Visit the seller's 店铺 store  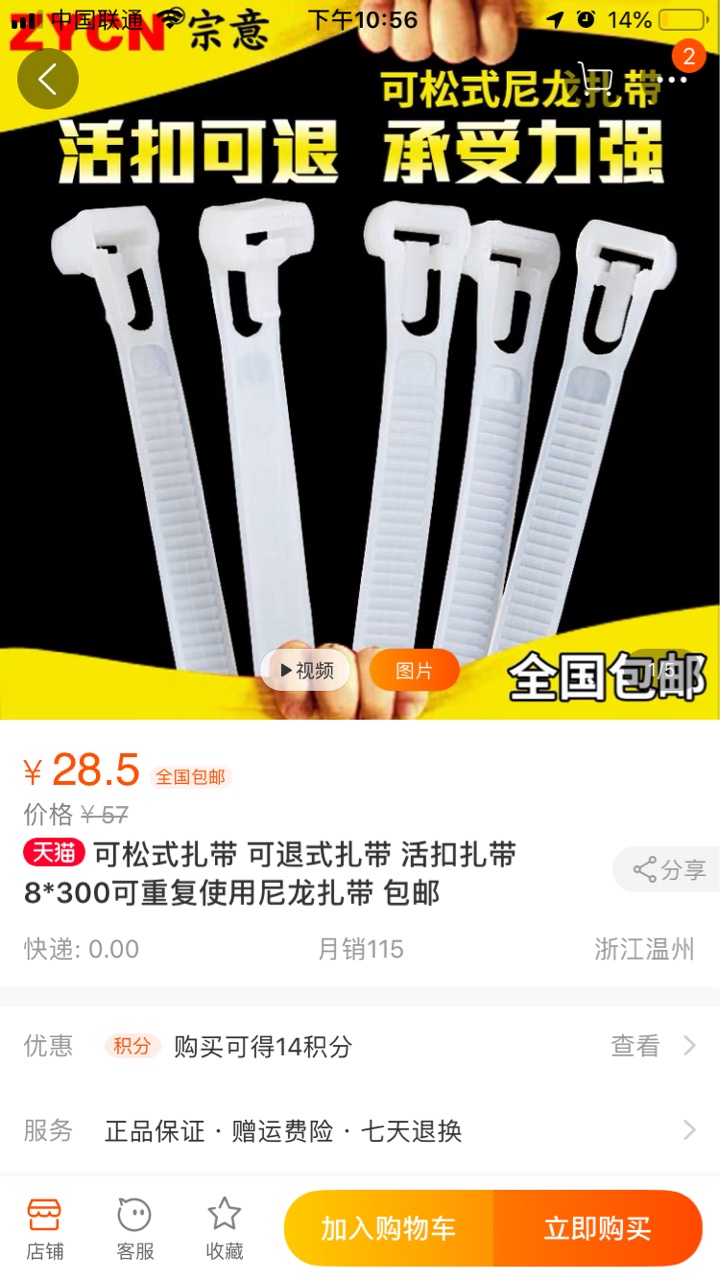coord(45,1228)
